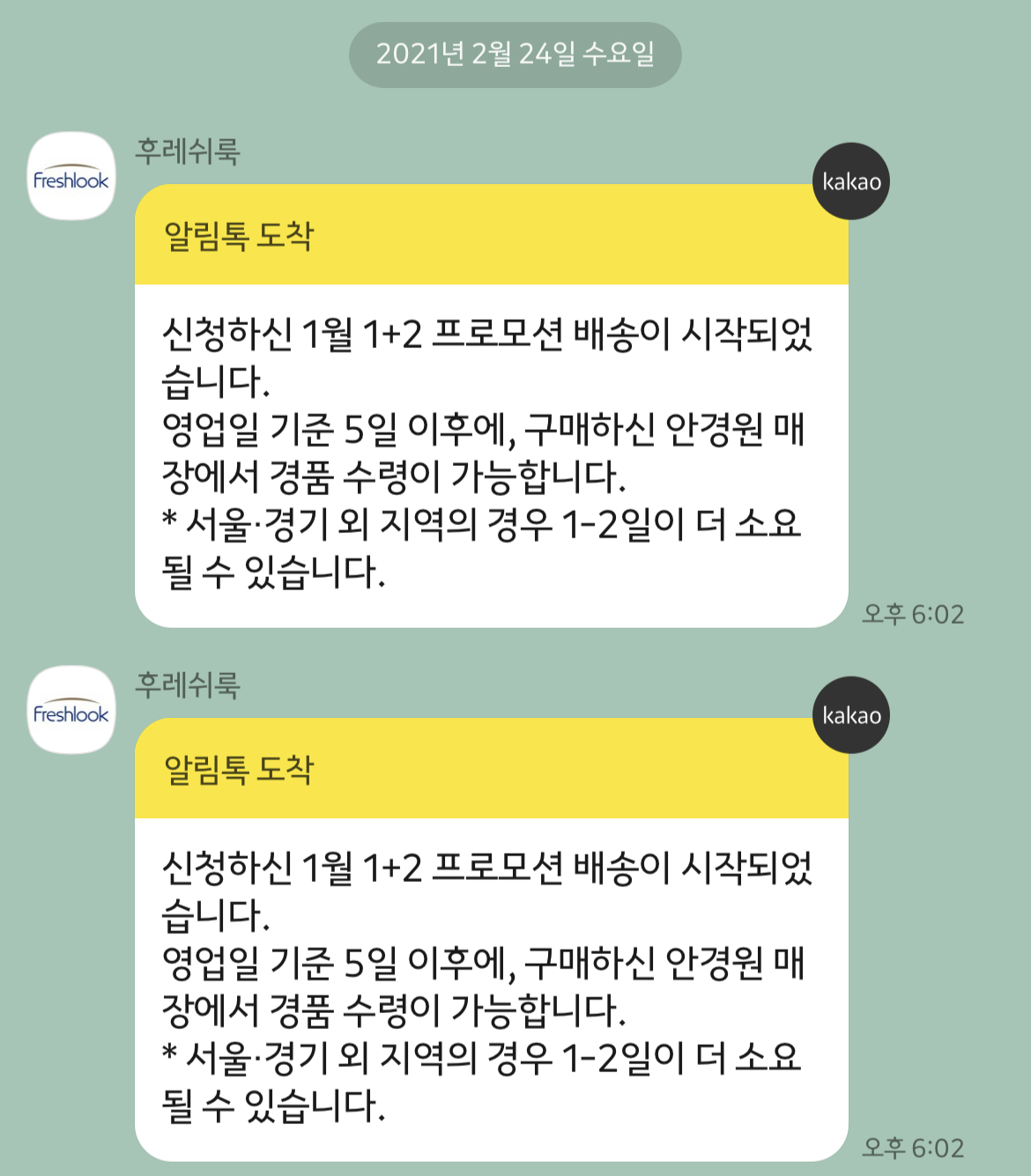1031x1176 pixels.
Task: Click the Freshlook logo text in top avatar
Action: click(70, 181)
